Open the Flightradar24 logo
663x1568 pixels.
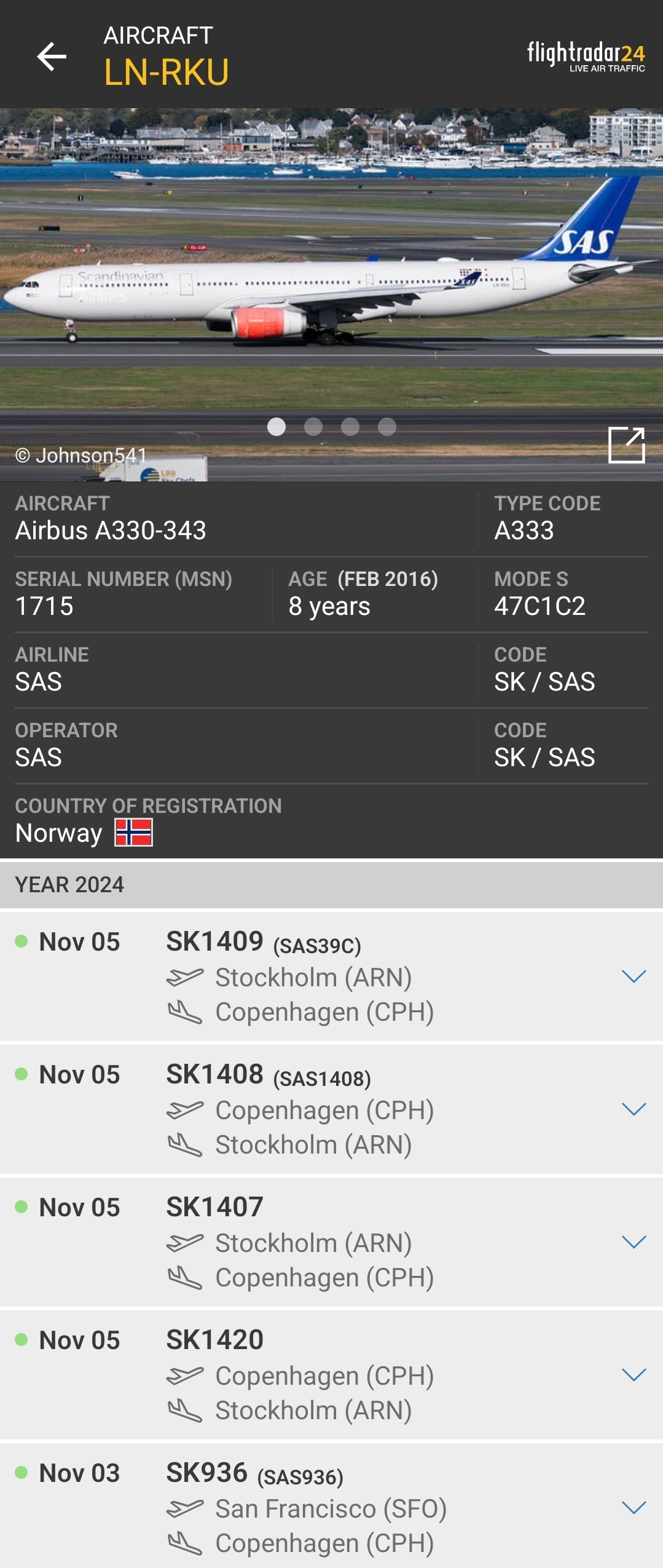(x=586, y=56)
